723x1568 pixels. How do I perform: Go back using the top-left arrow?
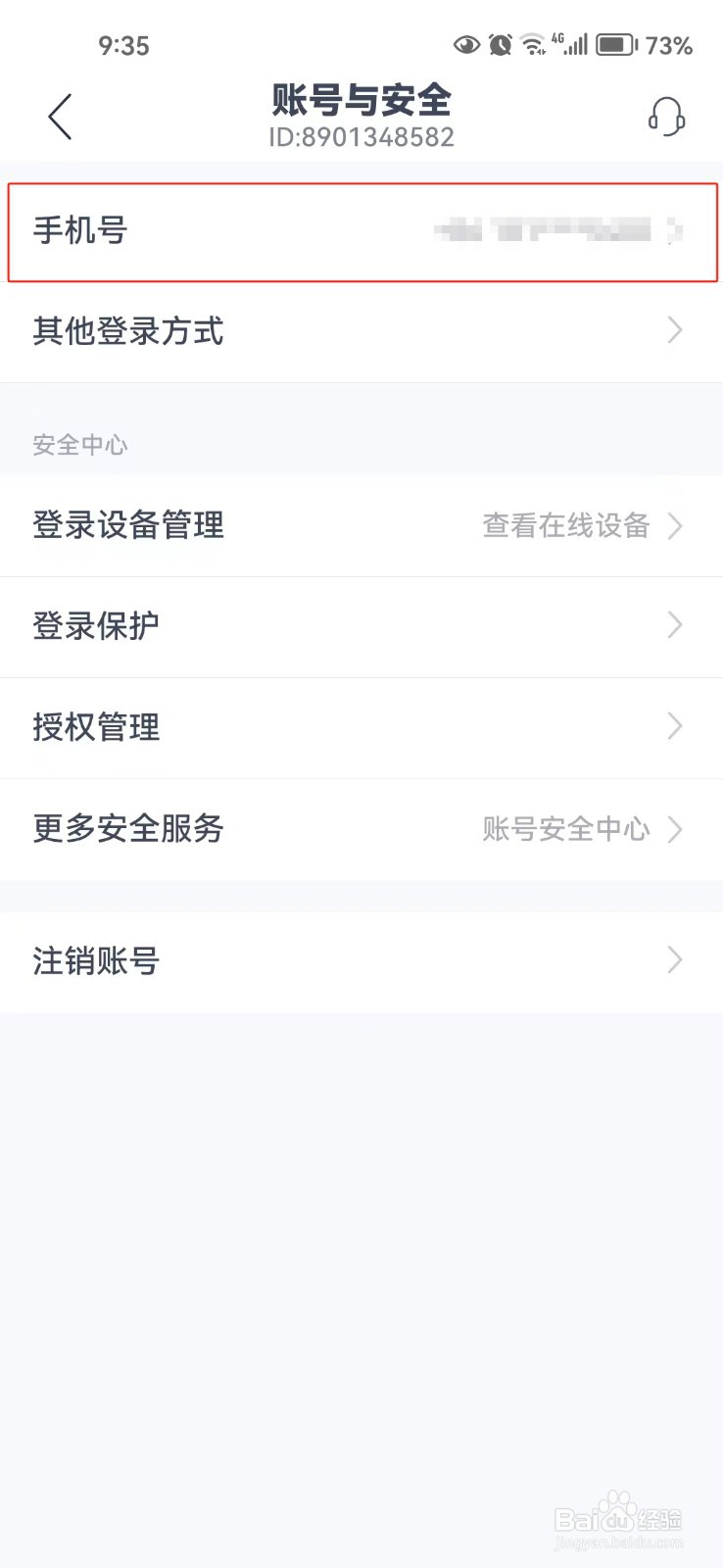point(61,117)
